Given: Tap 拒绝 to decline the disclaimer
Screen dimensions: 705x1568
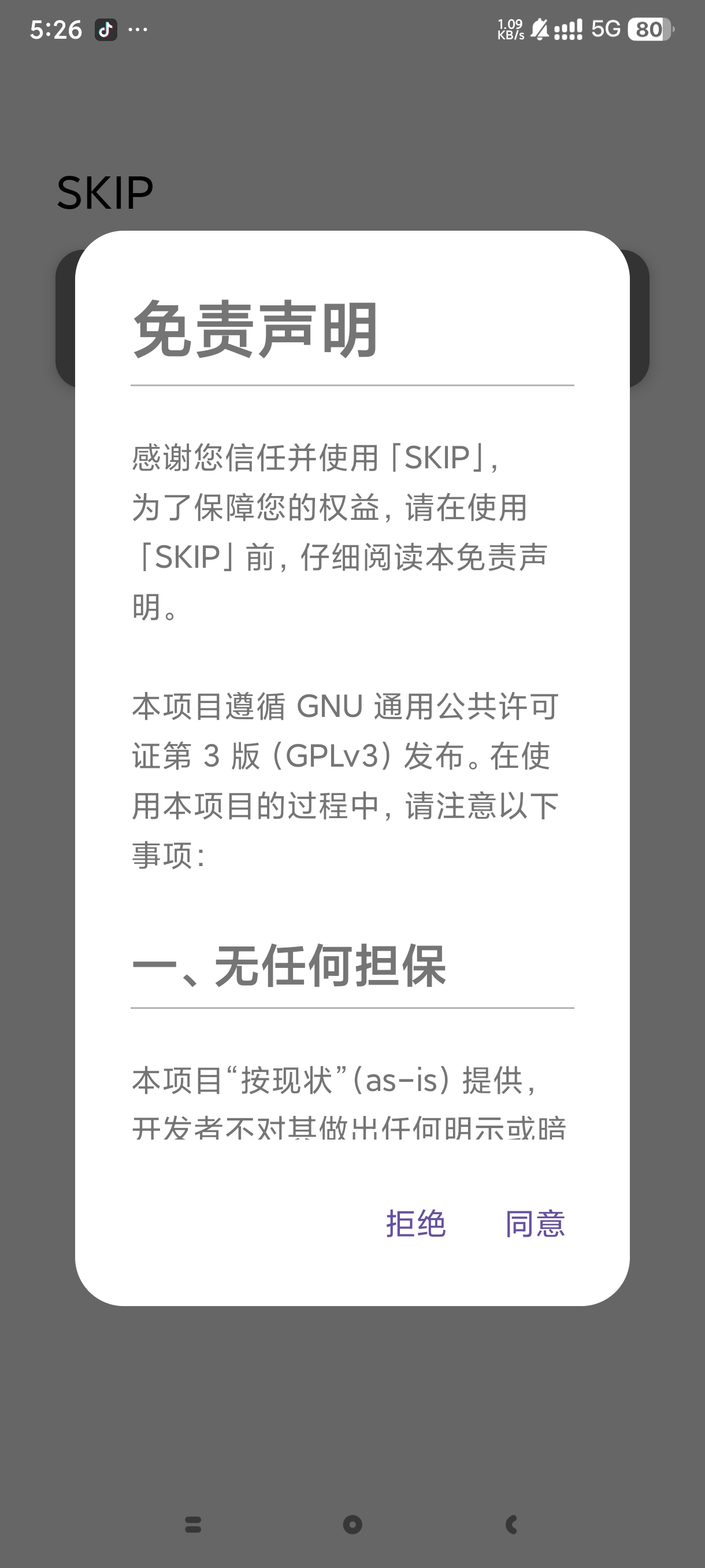Looking at the screenshot, I should [x=416, y=1223].
